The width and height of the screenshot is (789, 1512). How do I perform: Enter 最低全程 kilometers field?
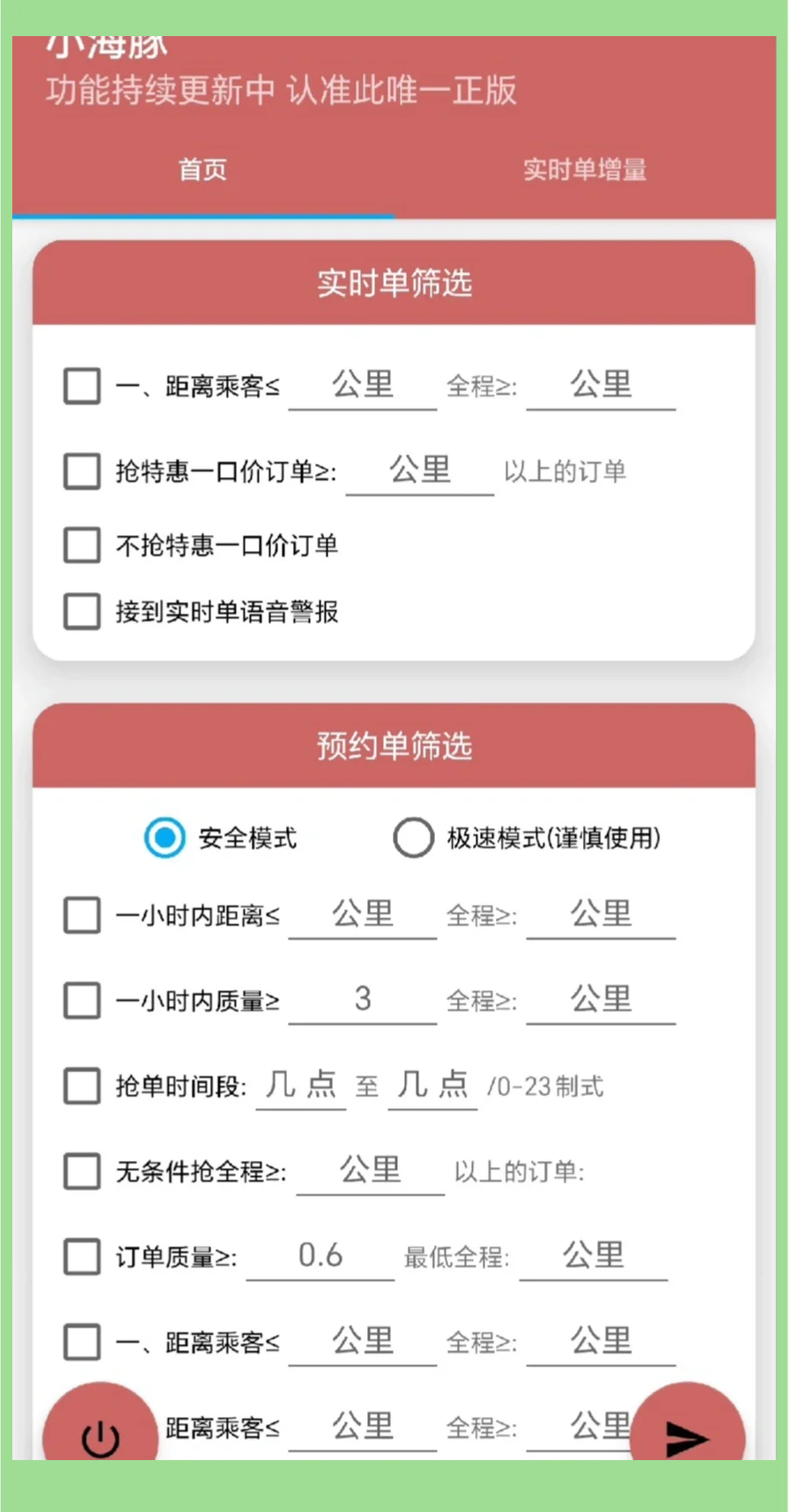point(594,1256)
